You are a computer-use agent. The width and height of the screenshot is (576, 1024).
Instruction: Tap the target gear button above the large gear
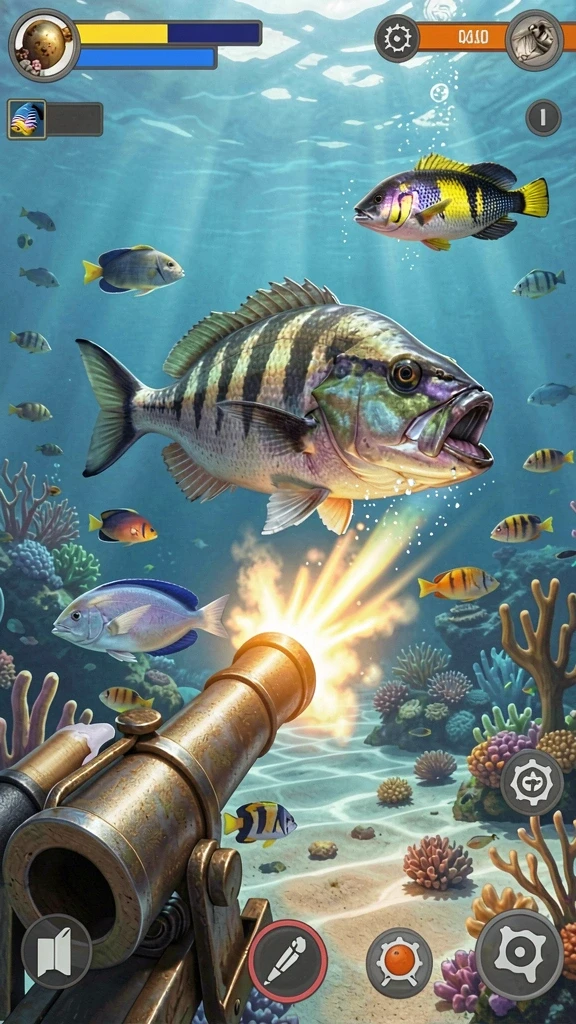pos(532,782)
